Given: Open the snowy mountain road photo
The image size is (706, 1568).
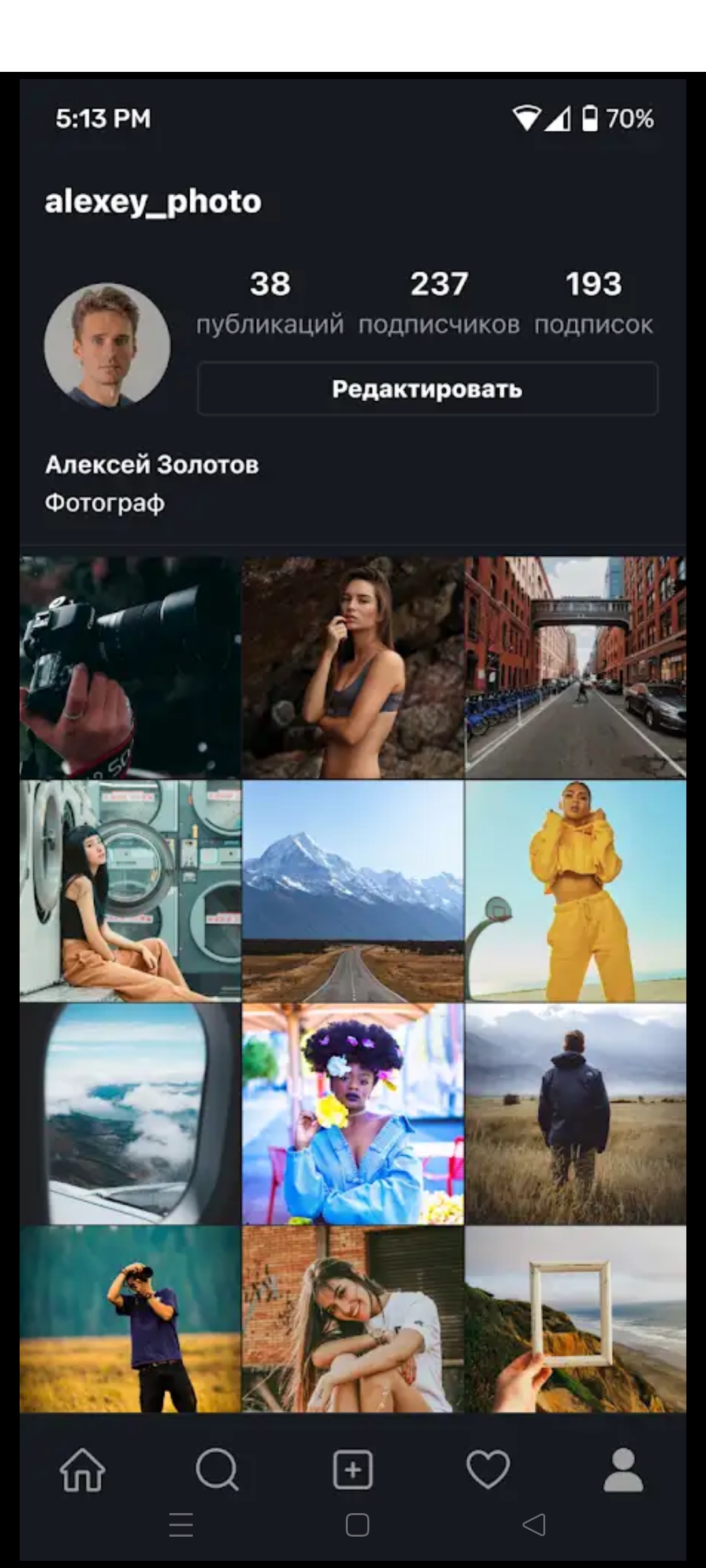Looking at the screenshot, I should click(x=353, y=890).
